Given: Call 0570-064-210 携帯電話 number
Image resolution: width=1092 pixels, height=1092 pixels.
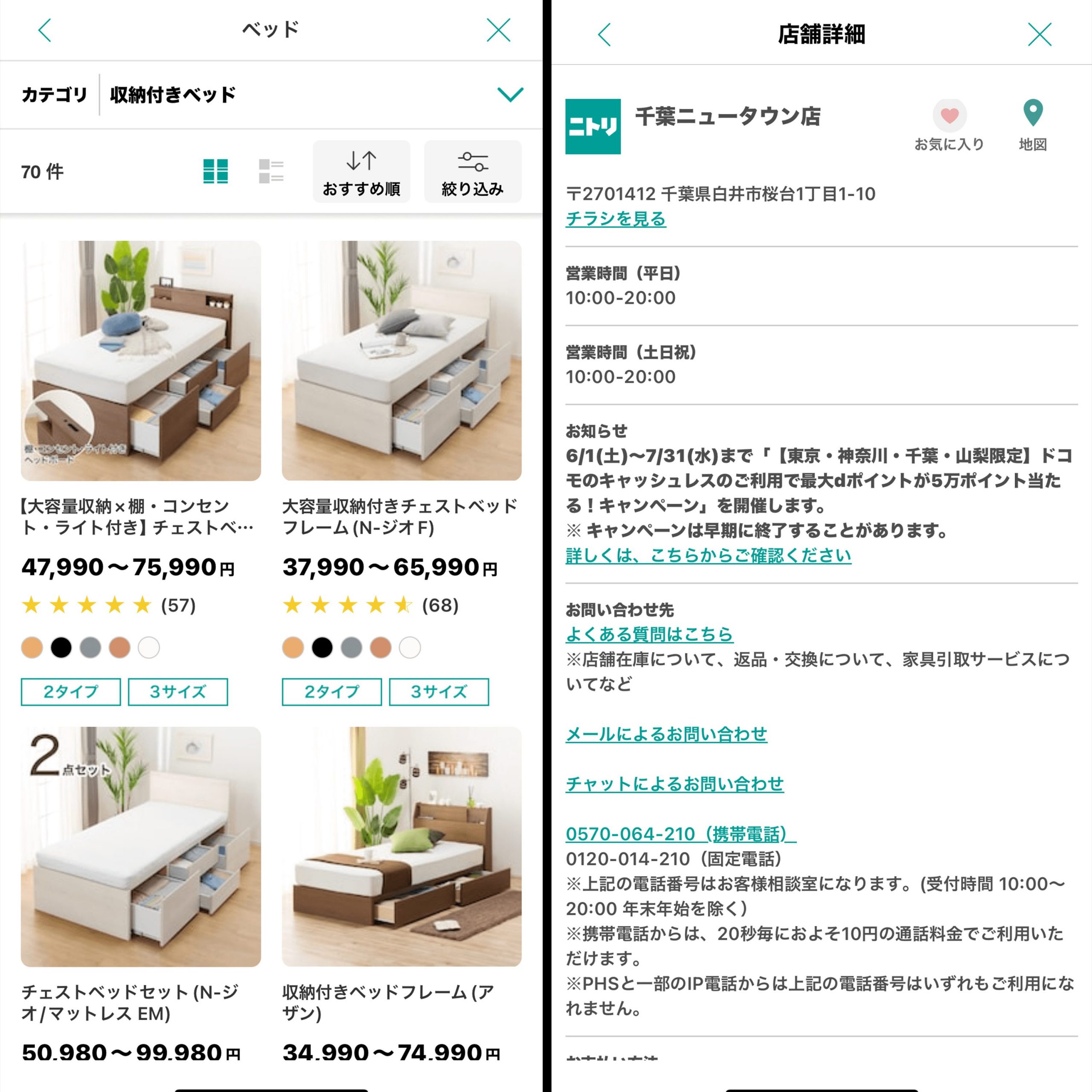Looking at the screenshot, I should coord(680,834).
